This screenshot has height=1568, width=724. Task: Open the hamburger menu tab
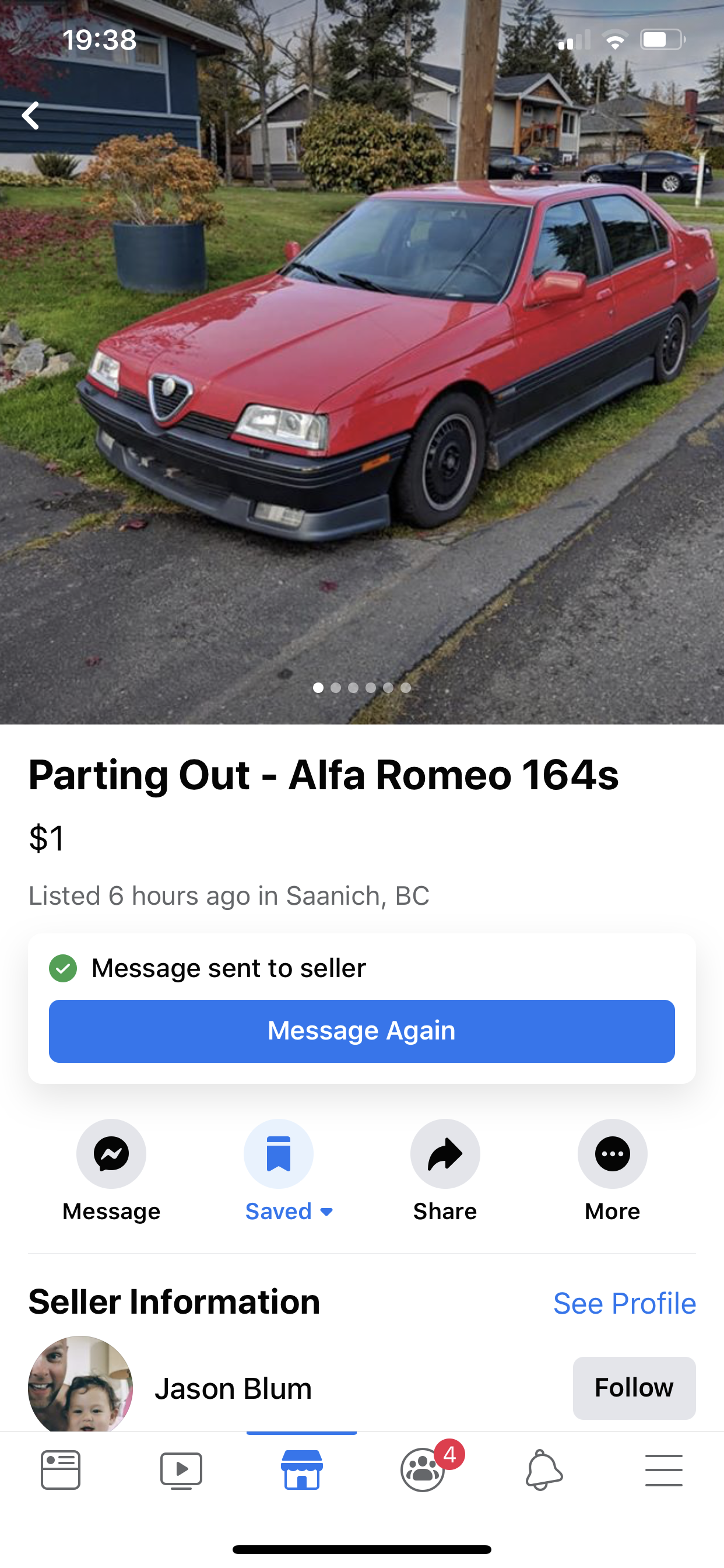tap(664, 1471)
